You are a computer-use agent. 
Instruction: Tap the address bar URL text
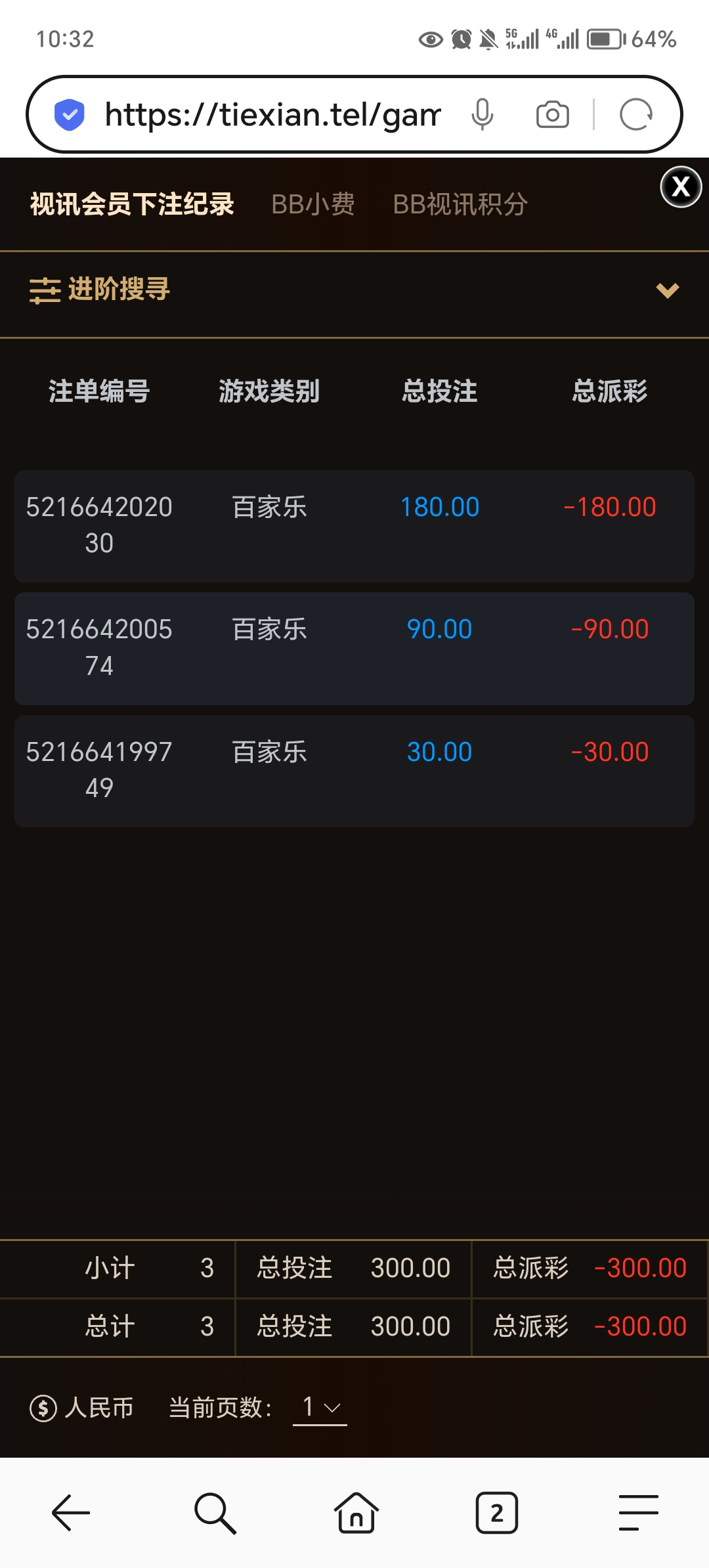point(269,113)
